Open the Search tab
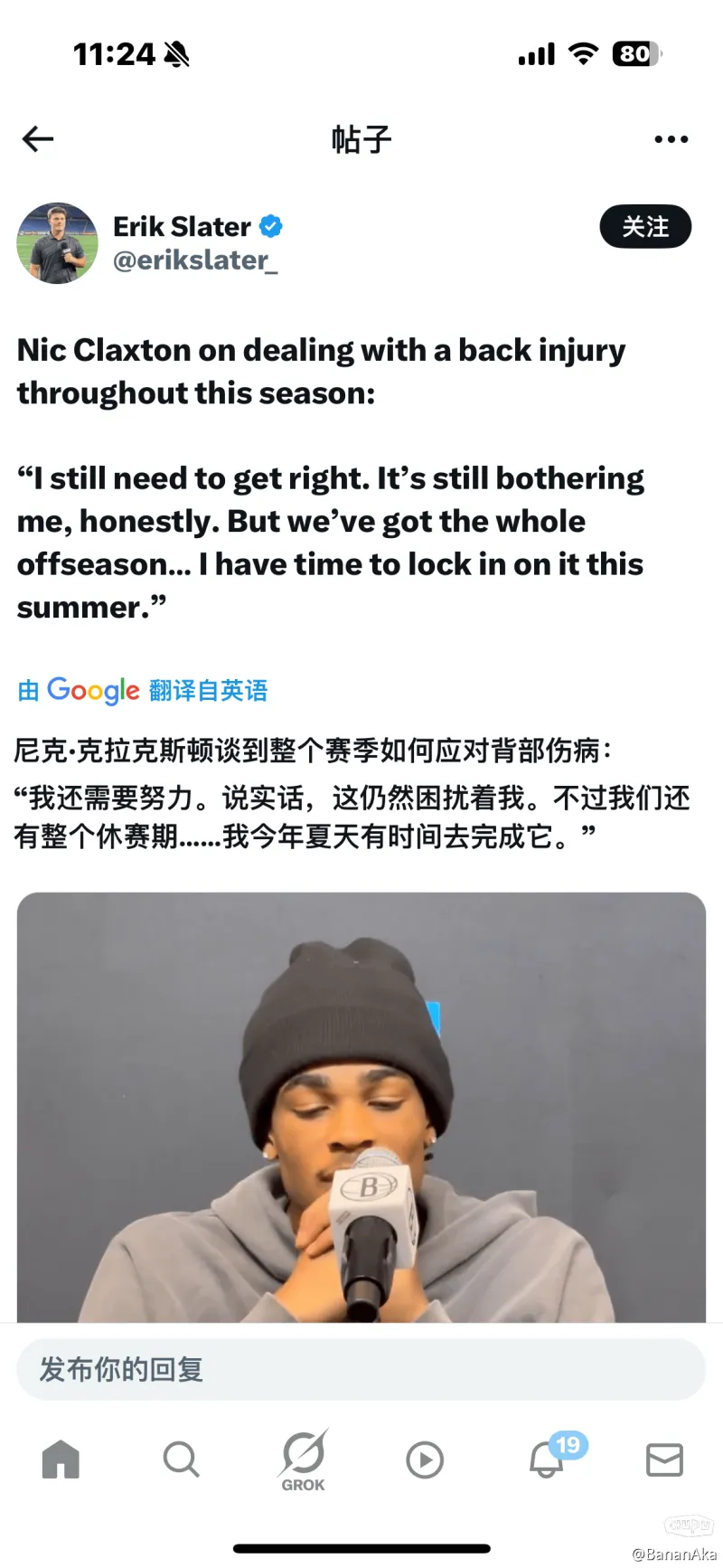The width and height of the screenshot is (723, 1568). click(x=181, y=1459)
